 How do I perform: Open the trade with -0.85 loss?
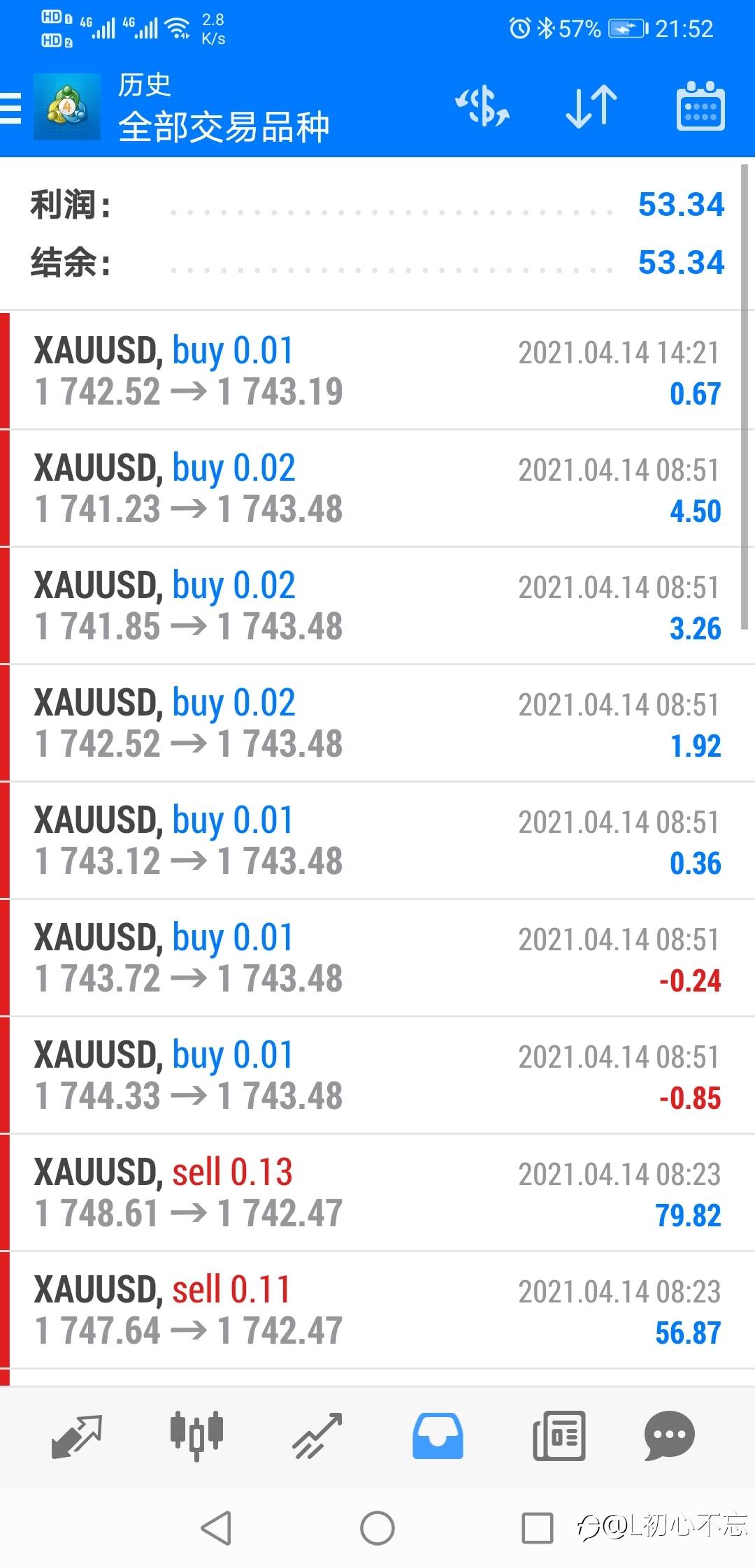tap(377, 1075)
